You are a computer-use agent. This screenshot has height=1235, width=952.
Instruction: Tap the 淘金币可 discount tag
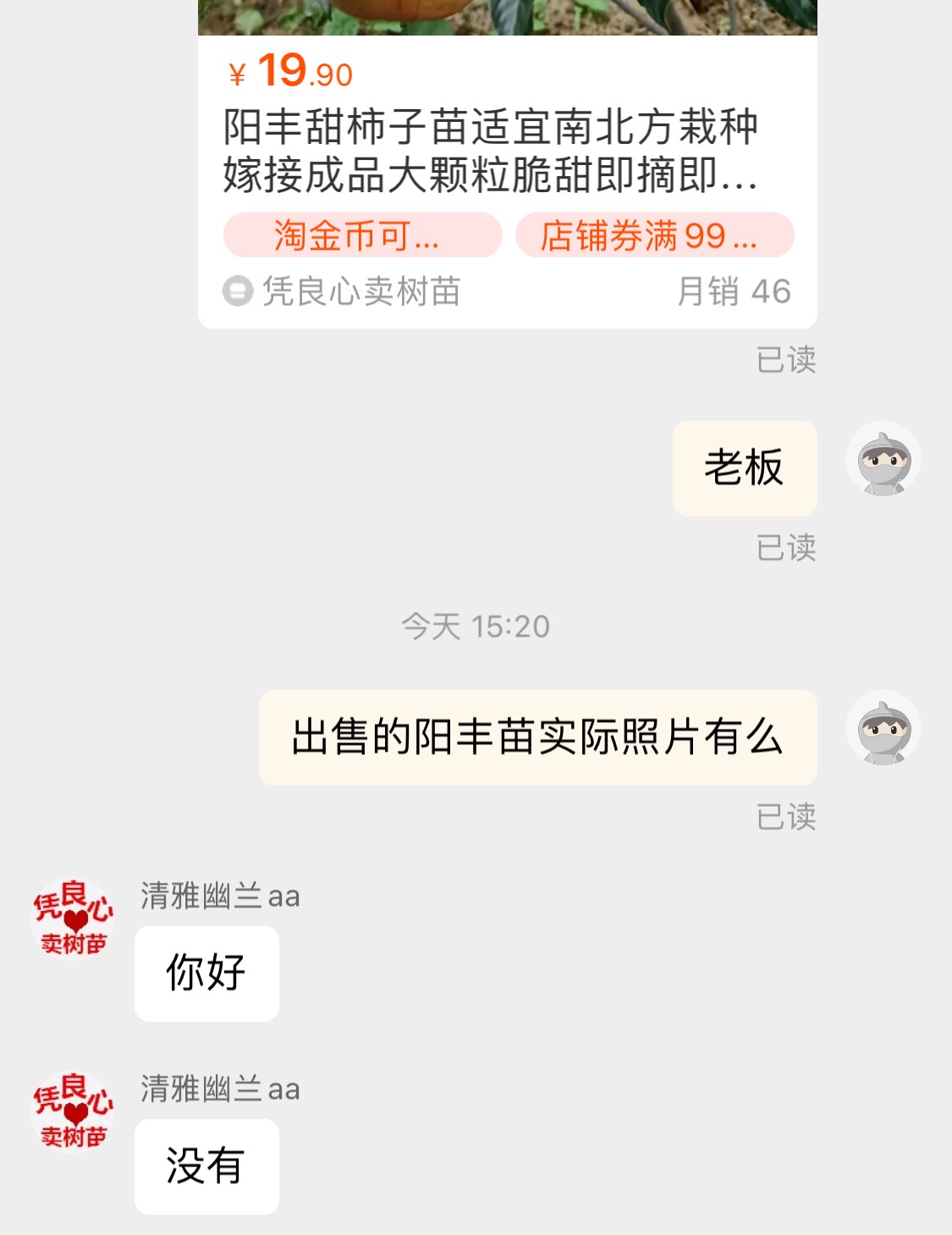point(362,235)
